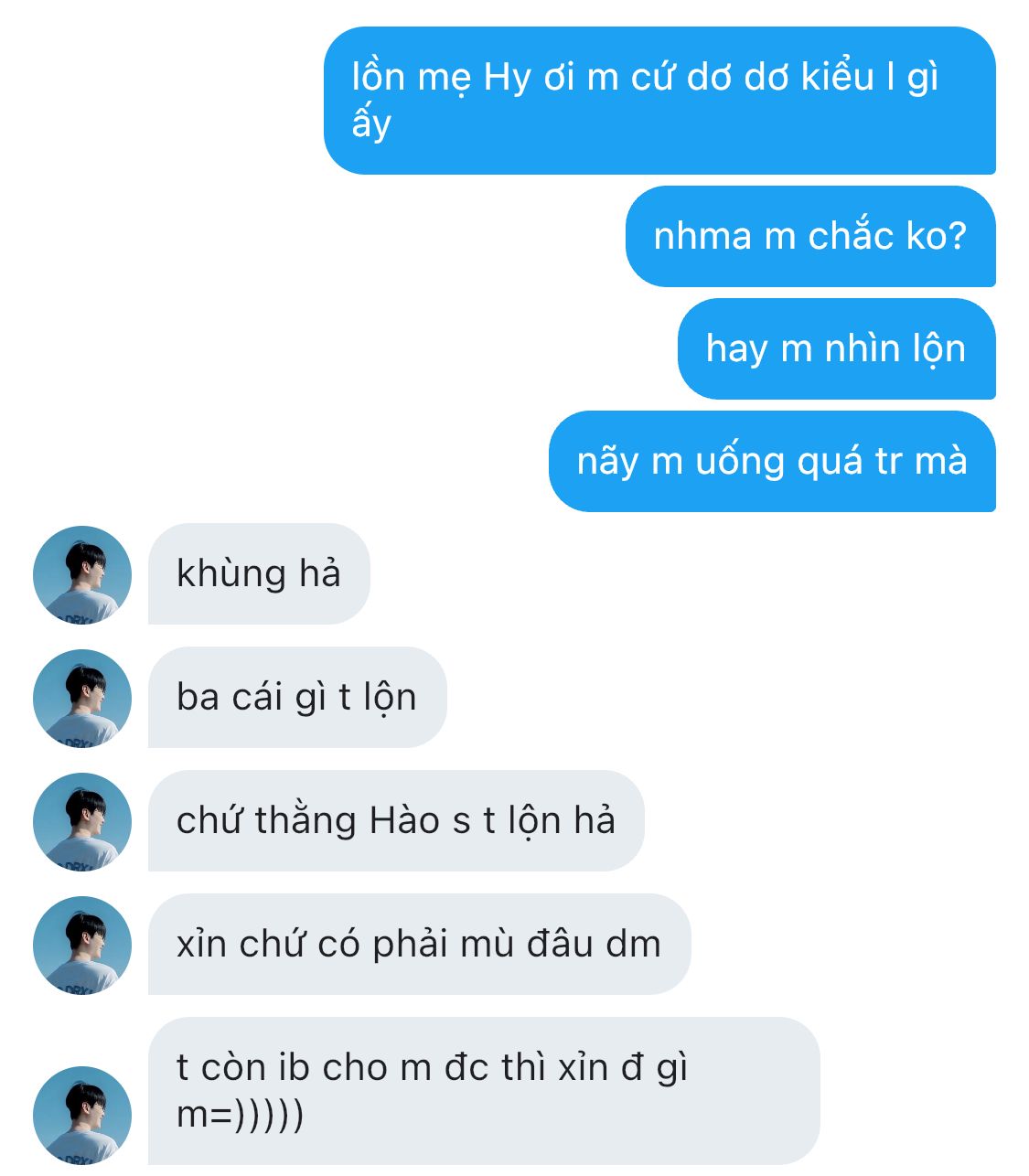Select avatar next to "xỉn chứ có phải mù đâu dm"

(x=82, y=946)
